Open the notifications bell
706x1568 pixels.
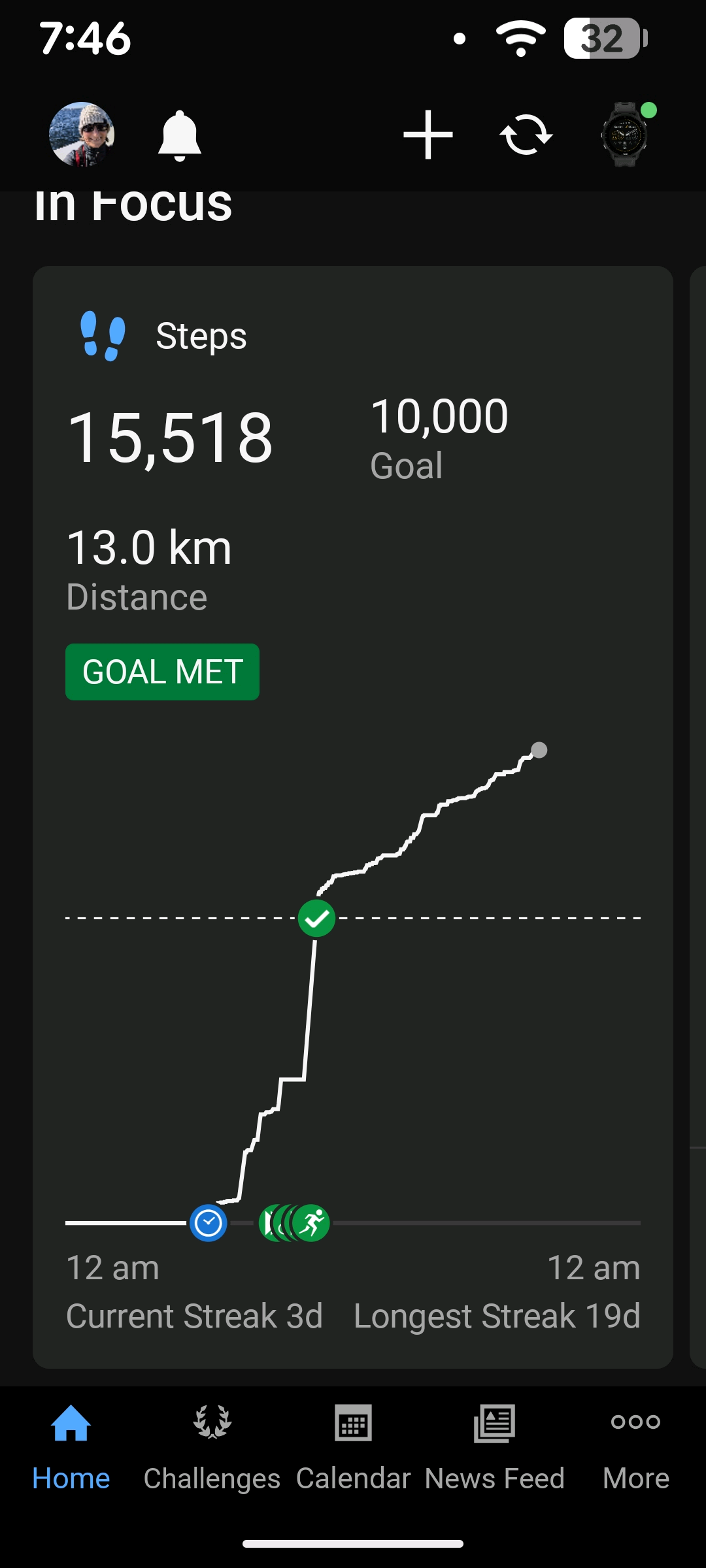[x=179, y=136]
